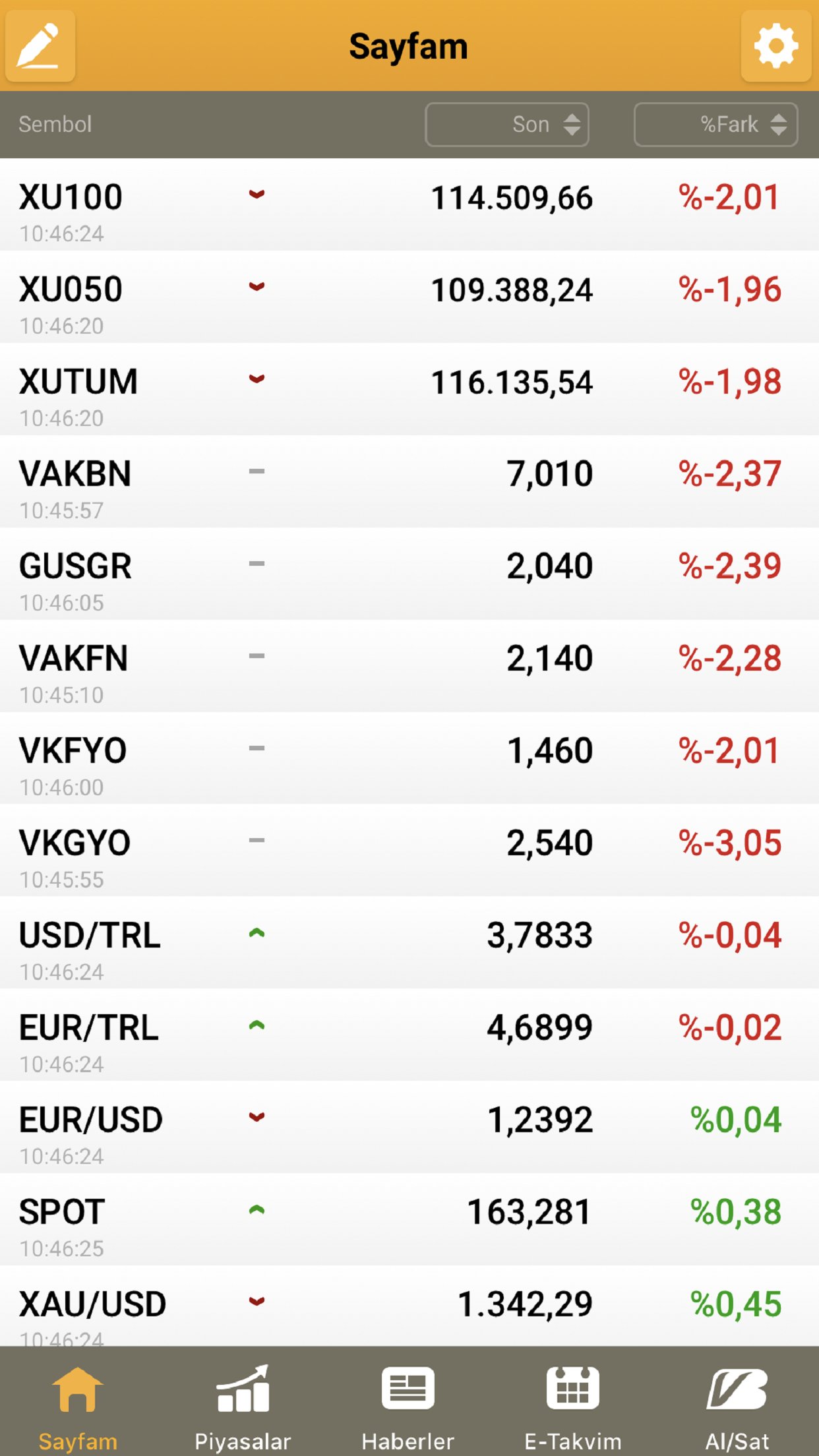
Task: Open the USD/TRL currency row
Action: (x=409, y=943)
